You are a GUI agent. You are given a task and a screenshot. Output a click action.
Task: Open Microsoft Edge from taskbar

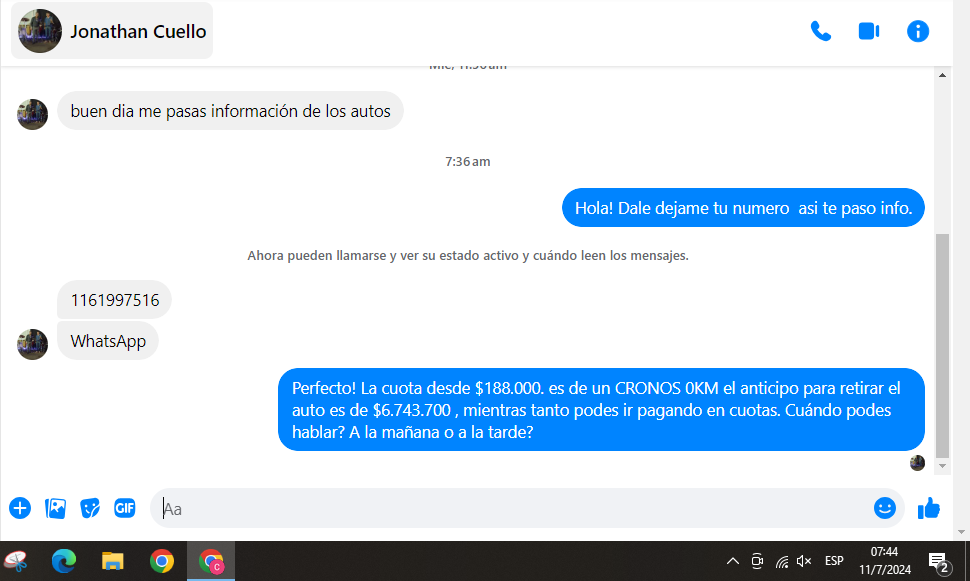(x=64, y=561)
